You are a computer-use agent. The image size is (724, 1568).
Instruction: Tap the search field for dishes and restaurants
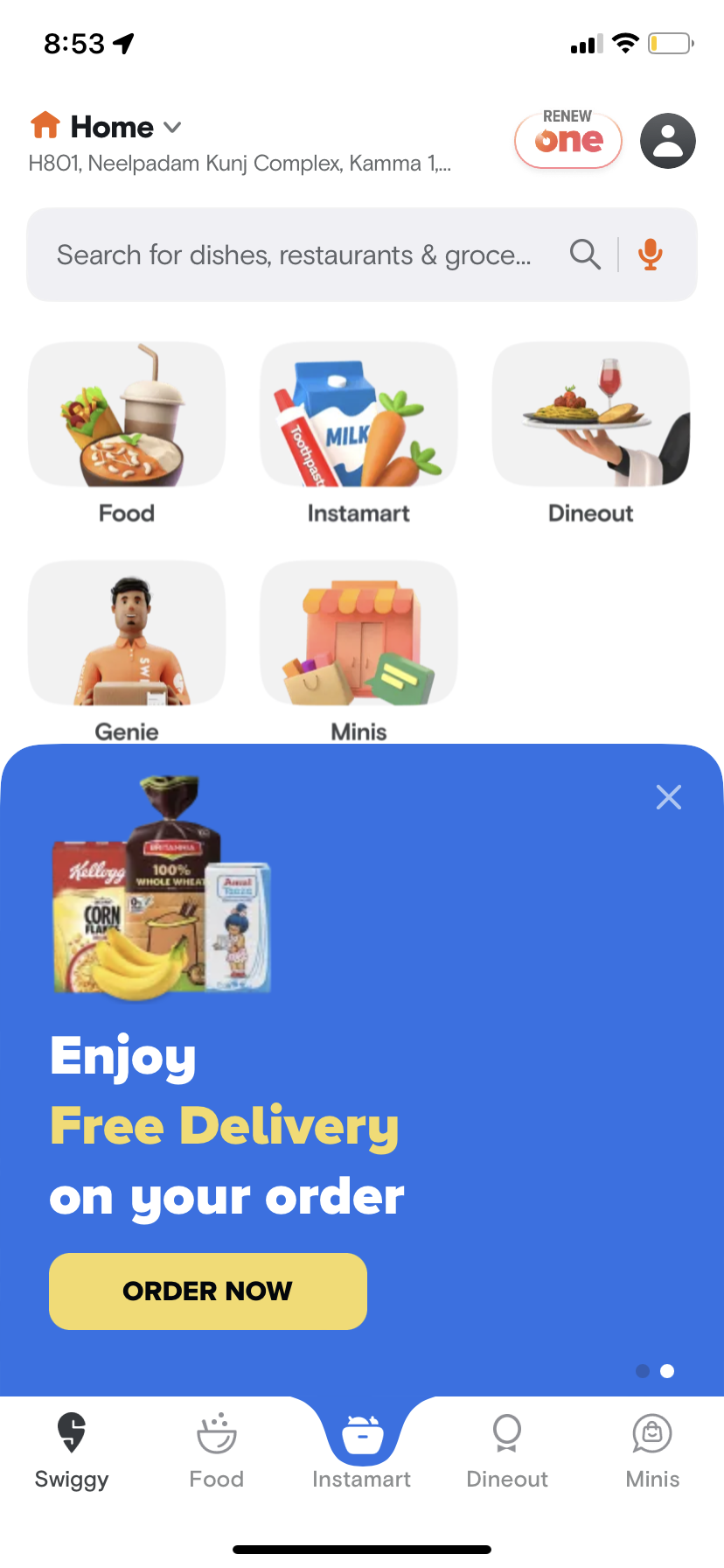[297, 255]
